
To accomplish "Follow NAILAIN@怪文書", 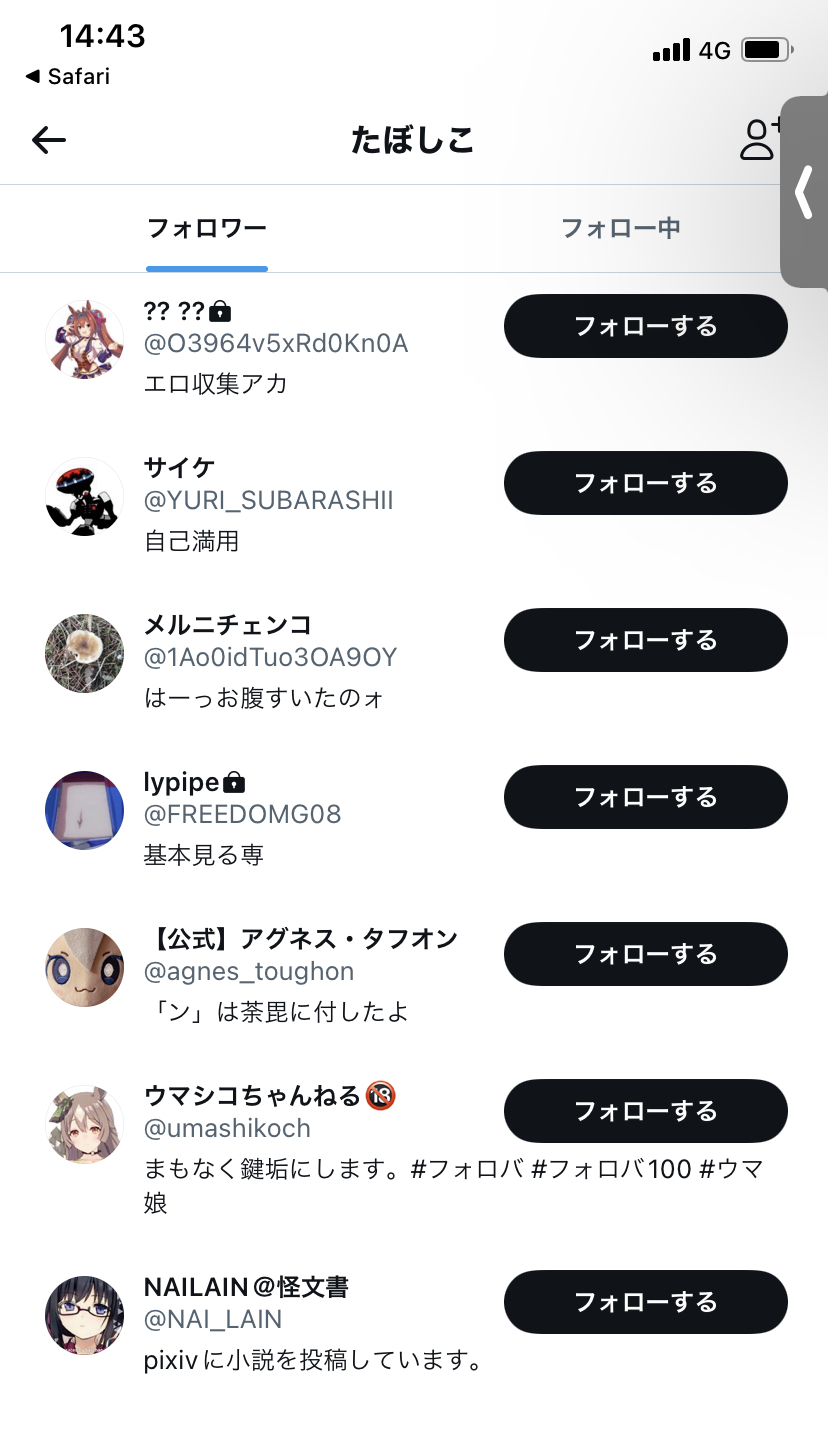I will [x=645, y=1302].
